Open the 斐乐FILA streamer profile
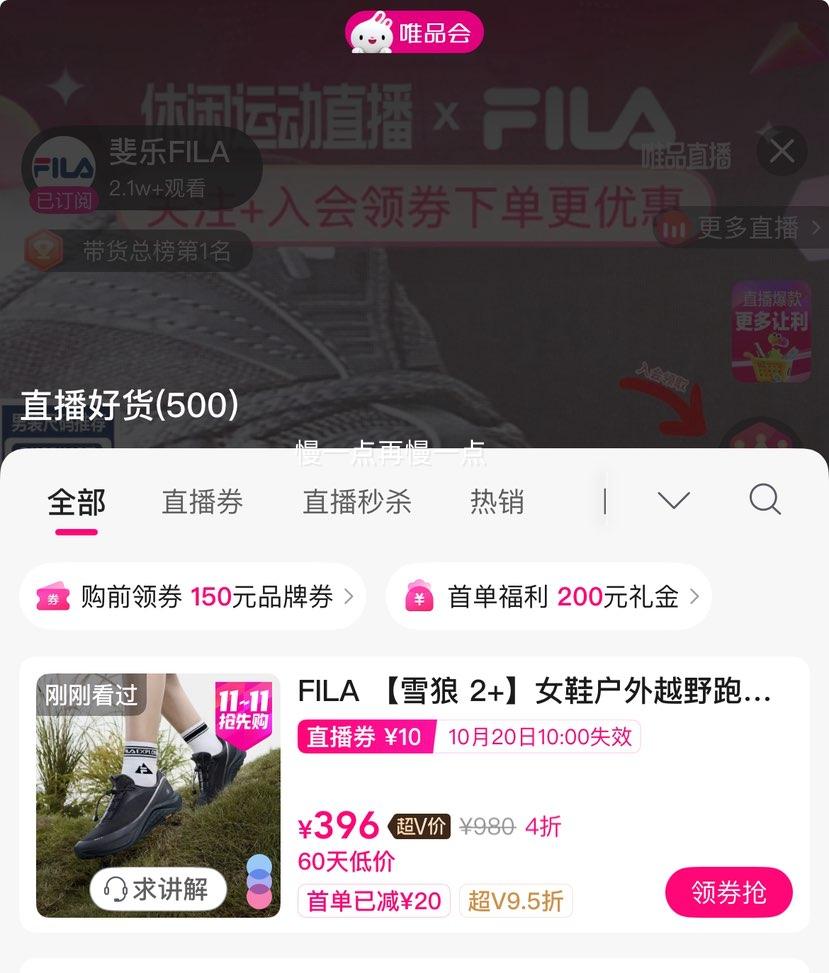Image resolution: width=829 pixels, height=973 pixels. coord(140,166)
